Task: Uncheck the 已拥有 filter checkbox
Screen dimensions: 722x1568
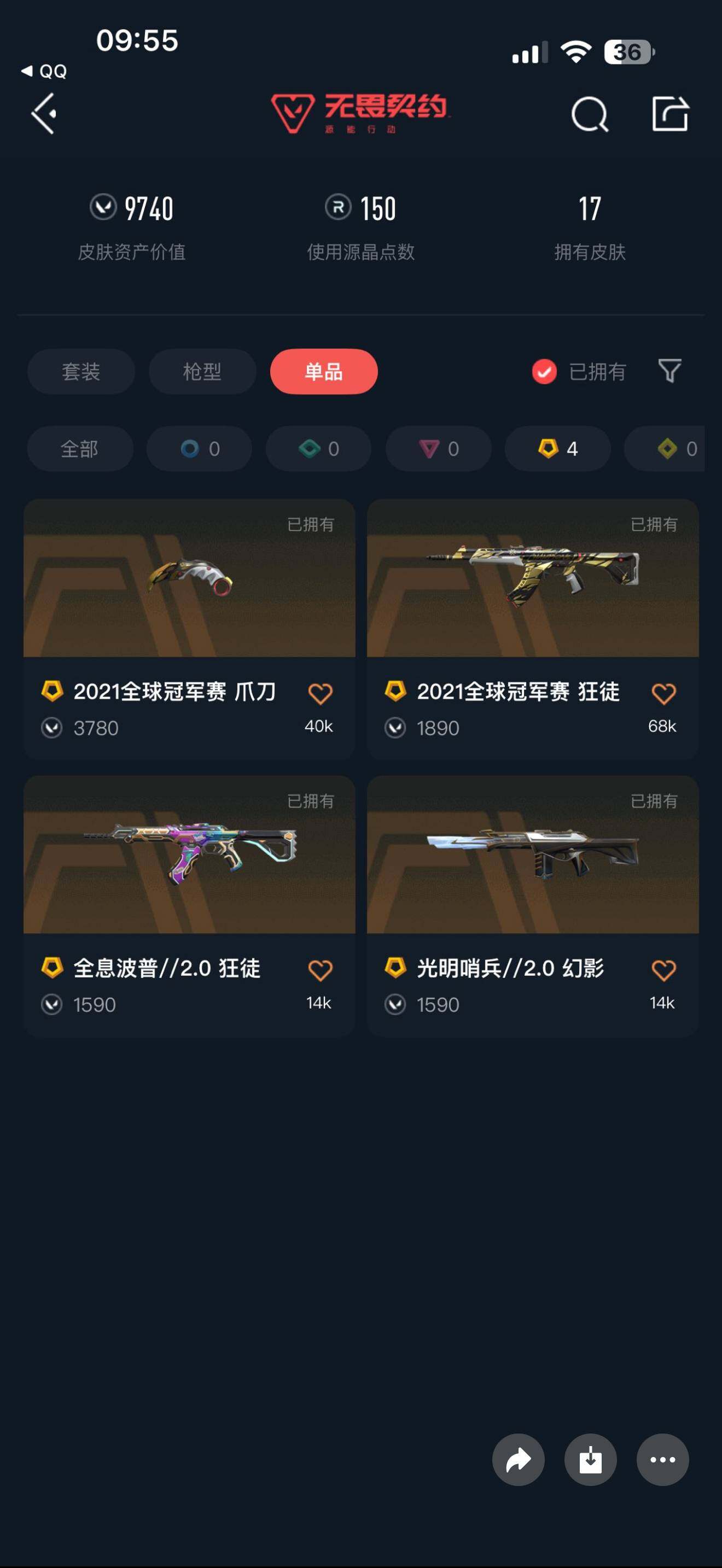Action: click(544, 371)
